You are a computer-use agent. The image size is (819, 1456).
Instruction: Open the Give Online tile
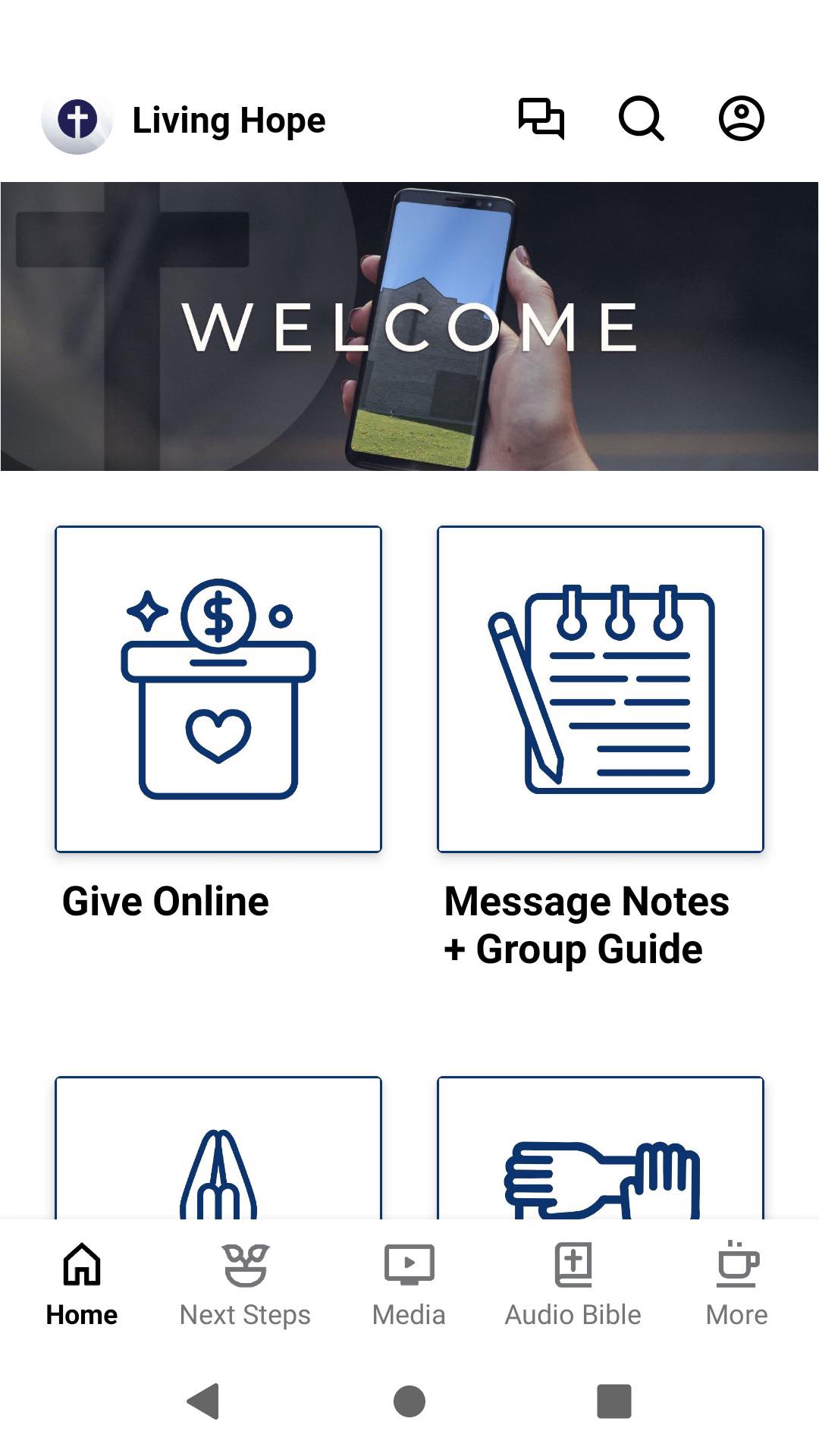coord(218,689)
